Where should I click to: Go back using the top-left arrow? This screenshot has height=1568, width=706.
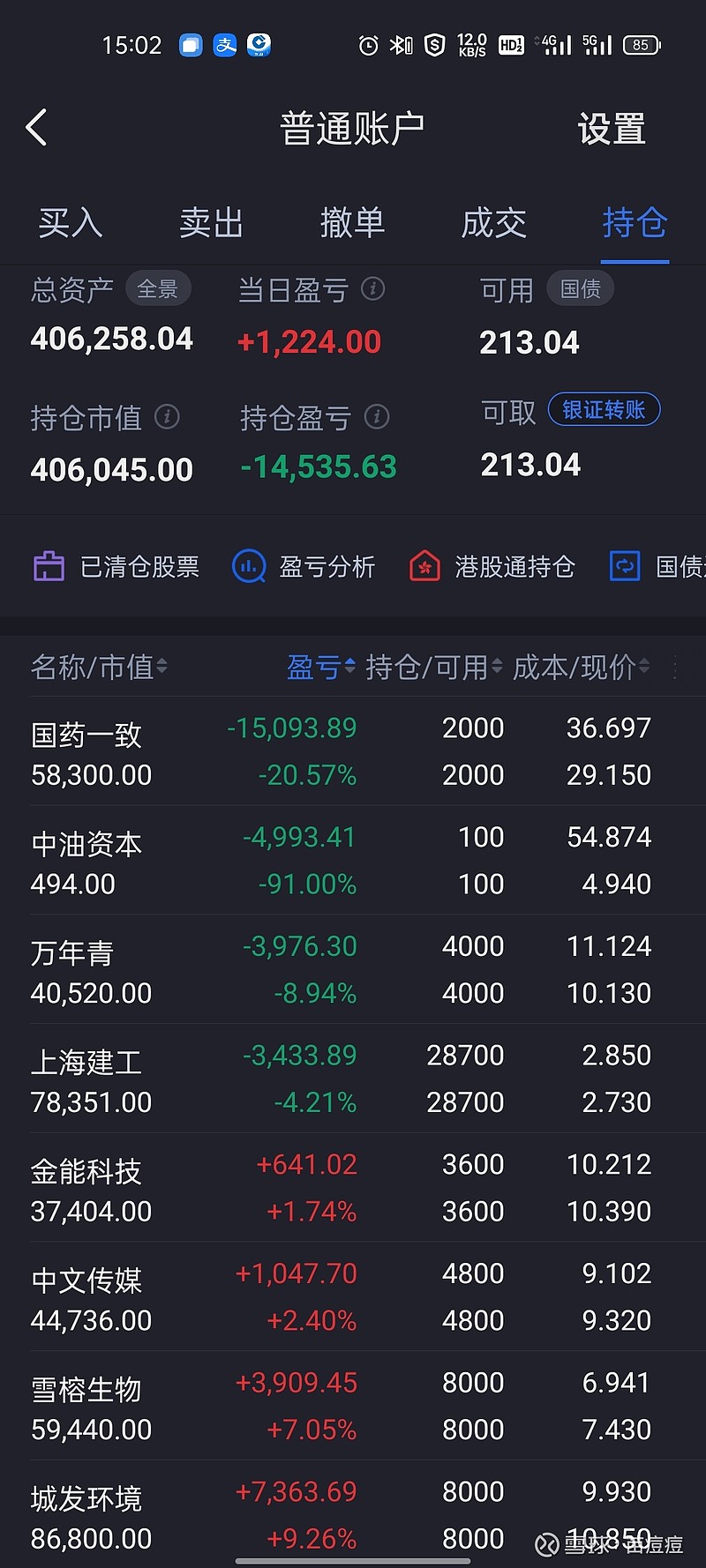[36, 128]
